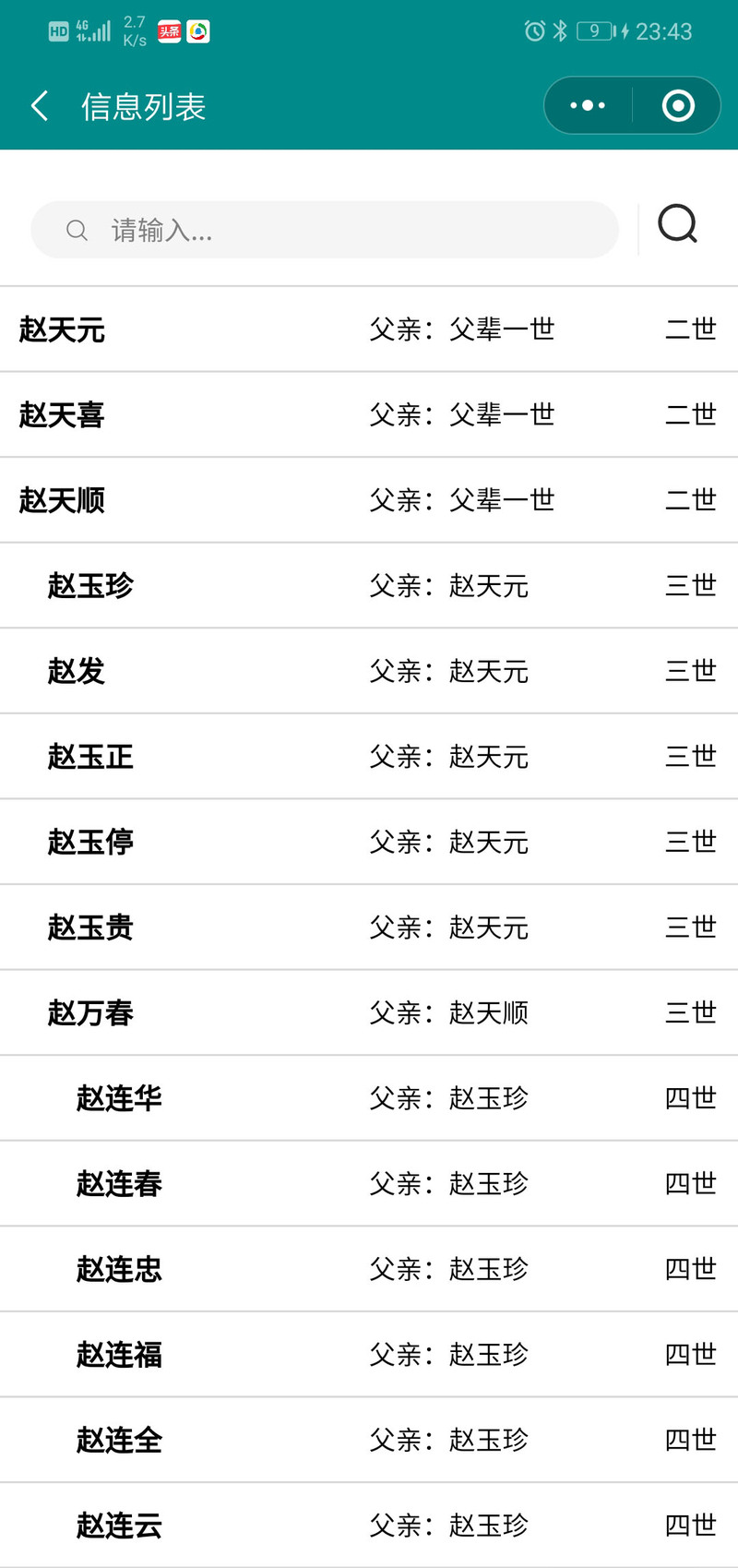The image size is (738, 1568).
Task: Open the row for 赵连云
Action: [369, 1525]
